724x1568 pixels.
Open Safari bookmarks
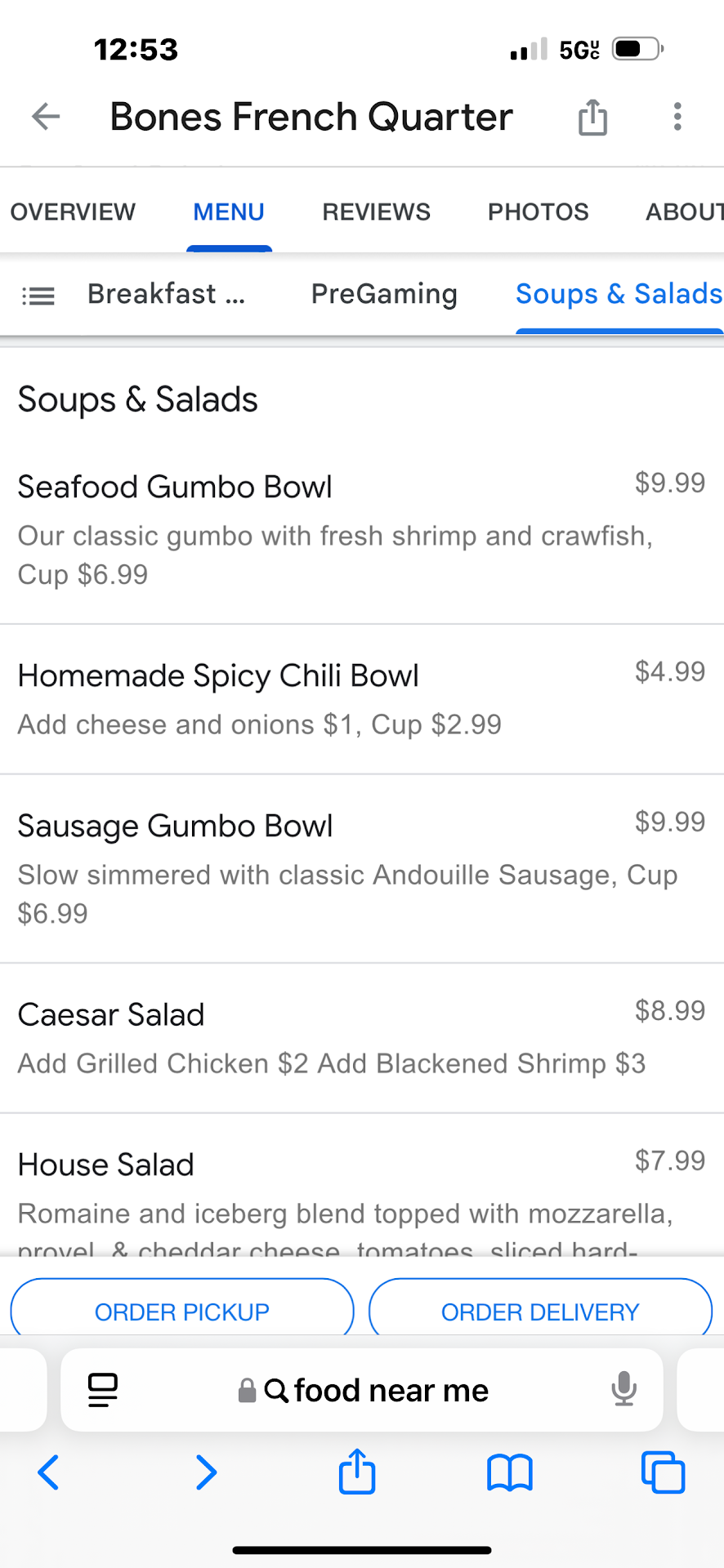(x=509, y=1473)
